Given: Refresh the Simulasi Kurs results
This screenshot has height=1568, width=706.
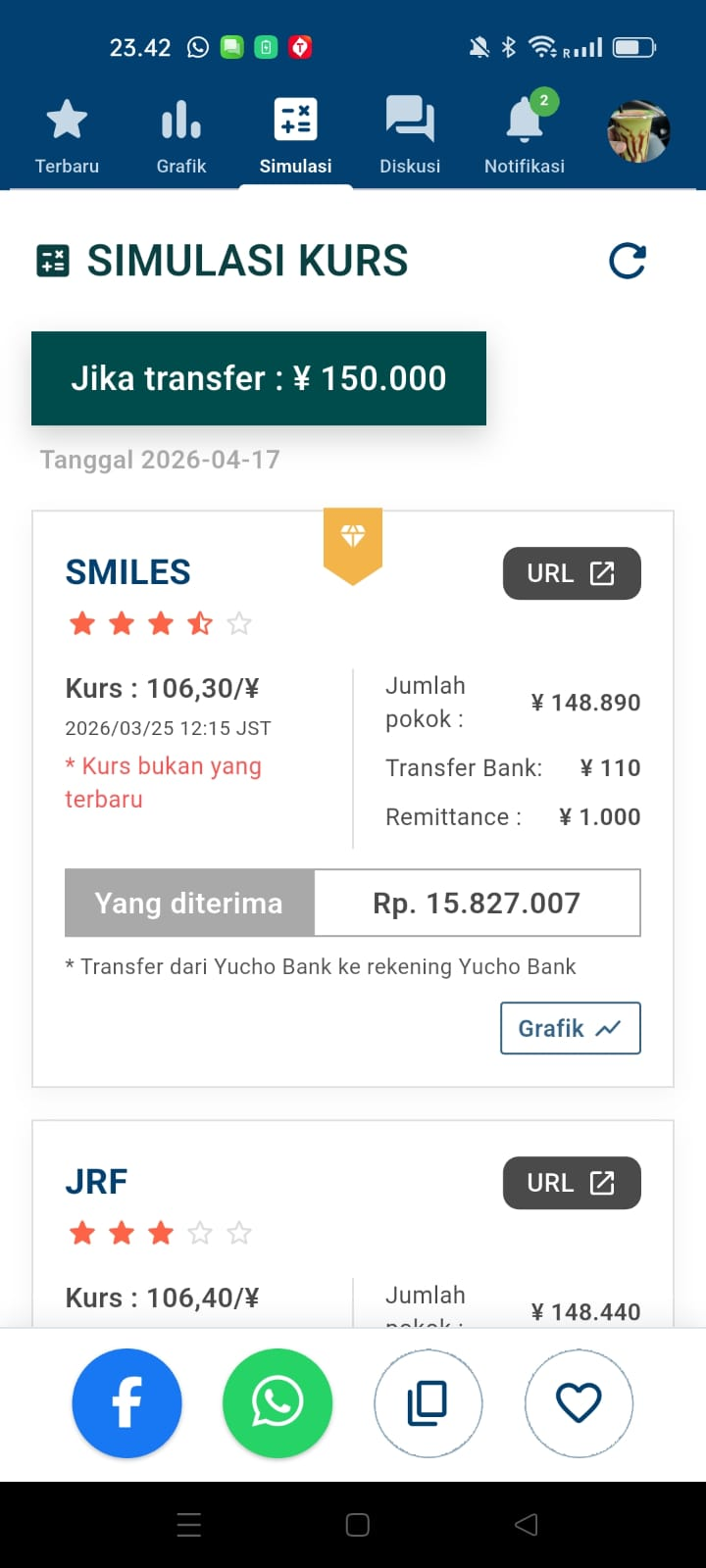Looking at the screenshot, I should coord(627,261).
